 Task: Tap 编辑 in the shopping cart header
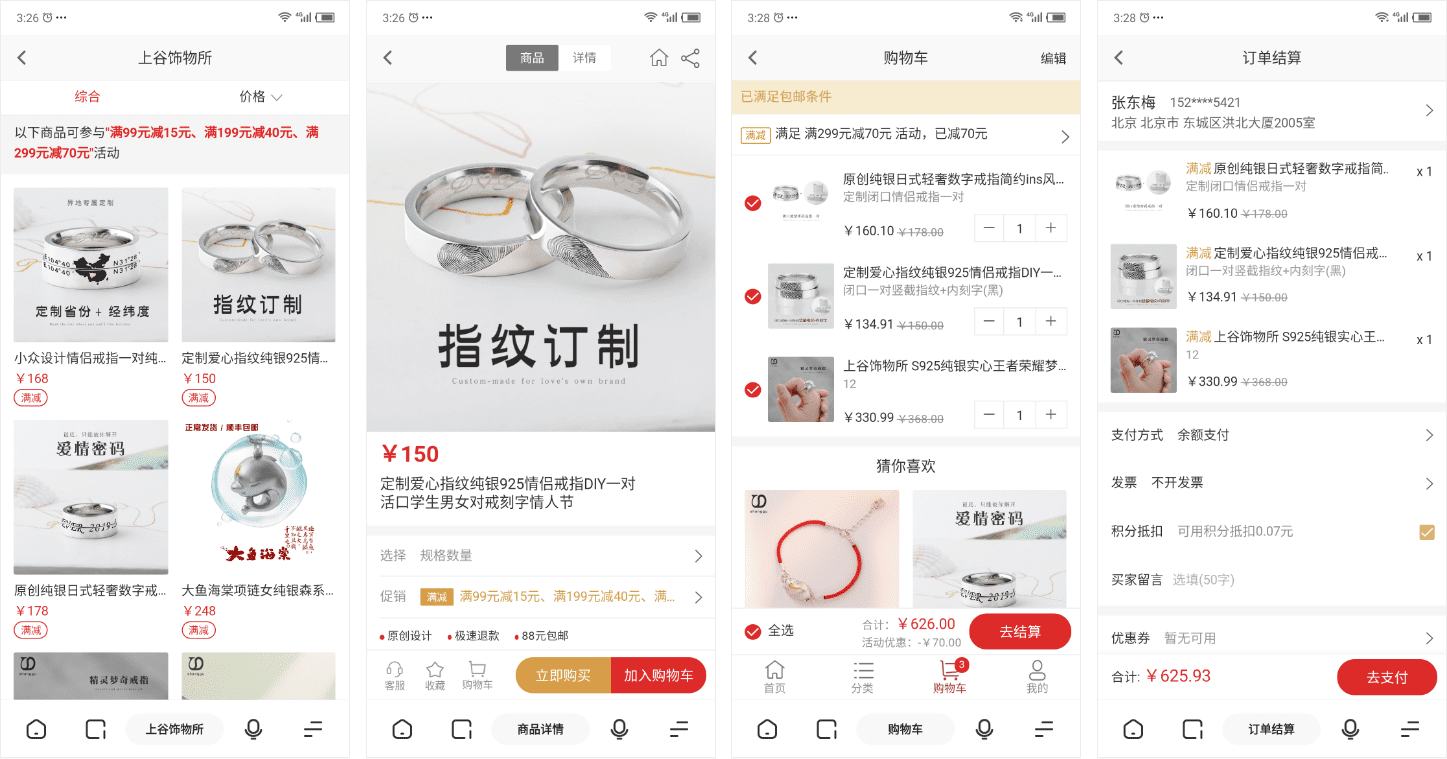click(1053, 58)
